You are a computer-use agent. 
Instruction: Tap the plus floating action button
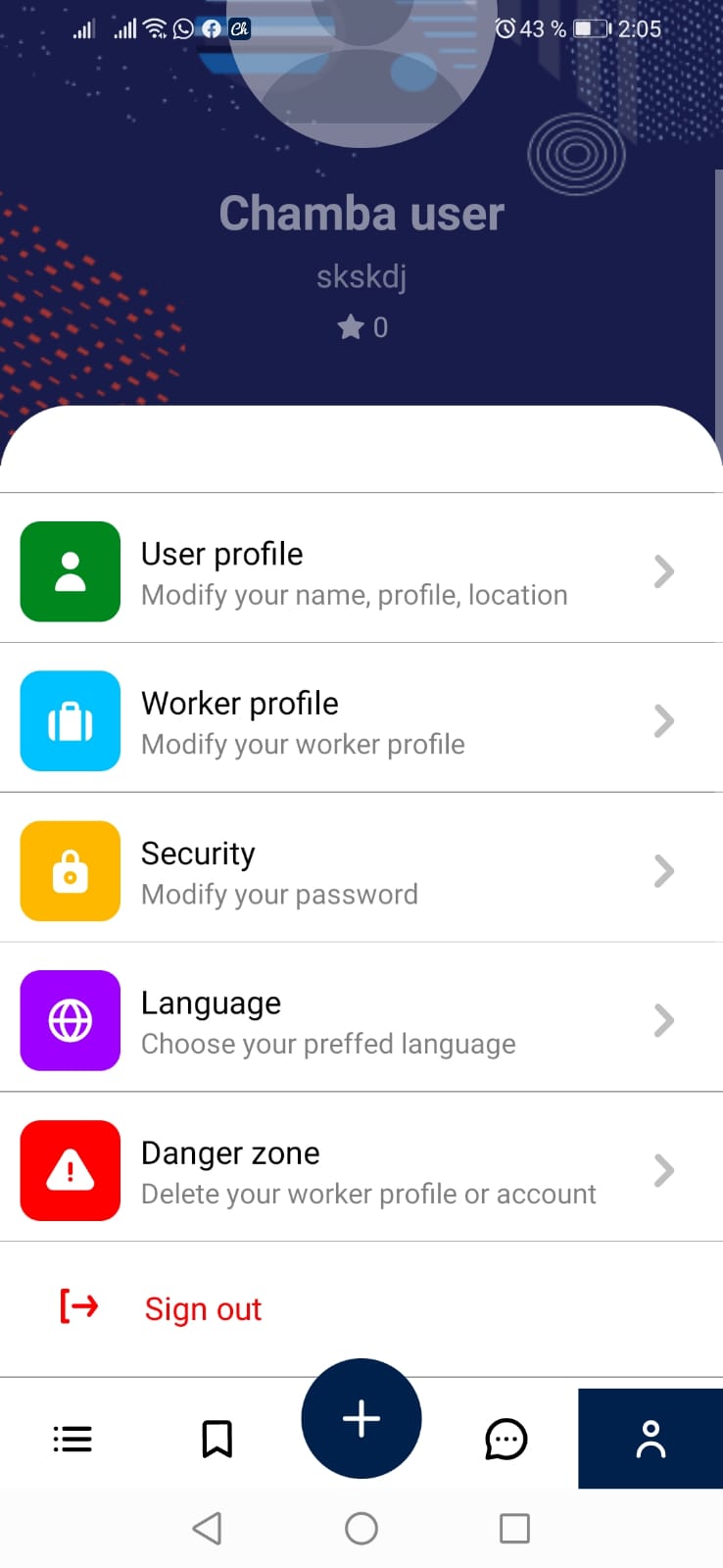click(361, 1418)
